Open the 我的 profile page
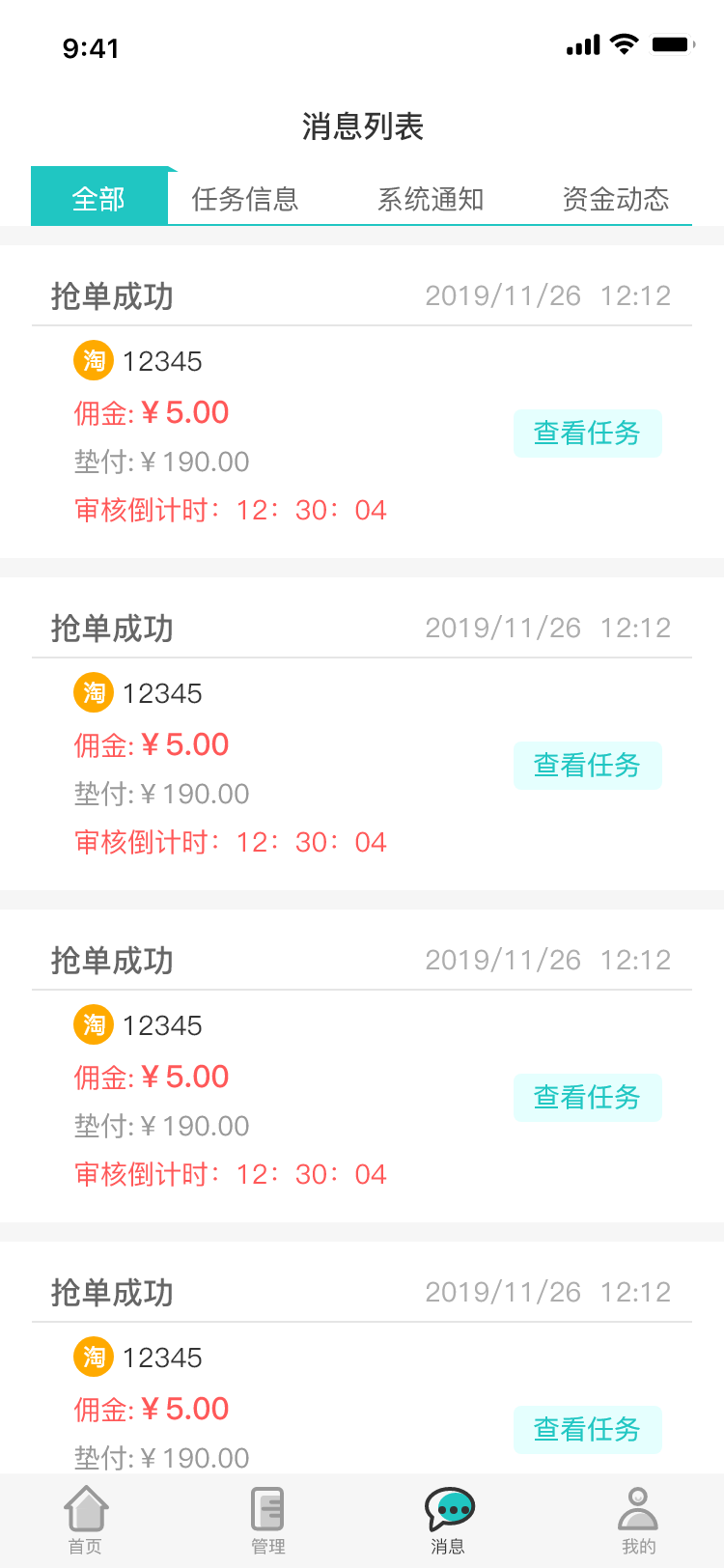724x1568 pixels. coord(638,1520)
